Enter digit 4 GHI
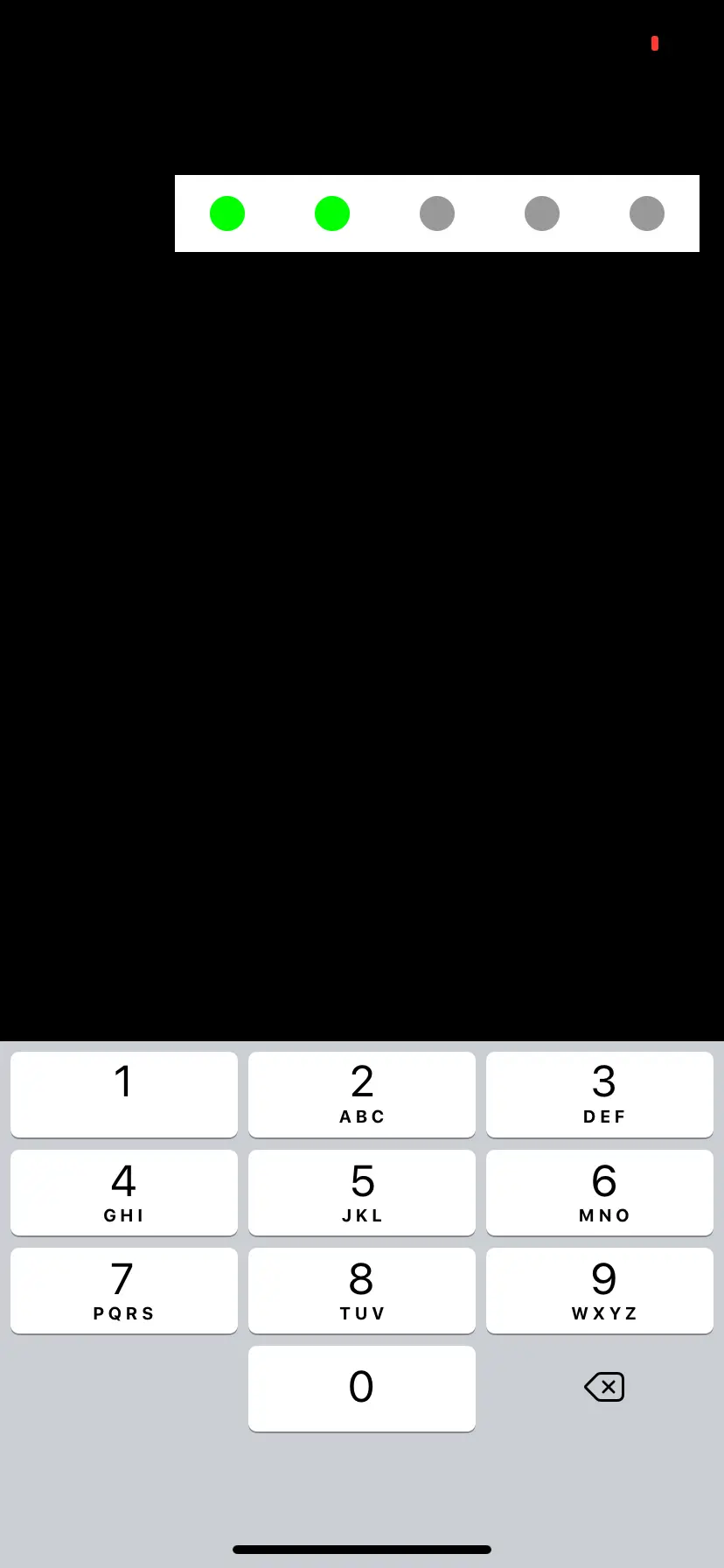The width and height of the screenshot is (724, 1568). click(x=124, y=1192)
